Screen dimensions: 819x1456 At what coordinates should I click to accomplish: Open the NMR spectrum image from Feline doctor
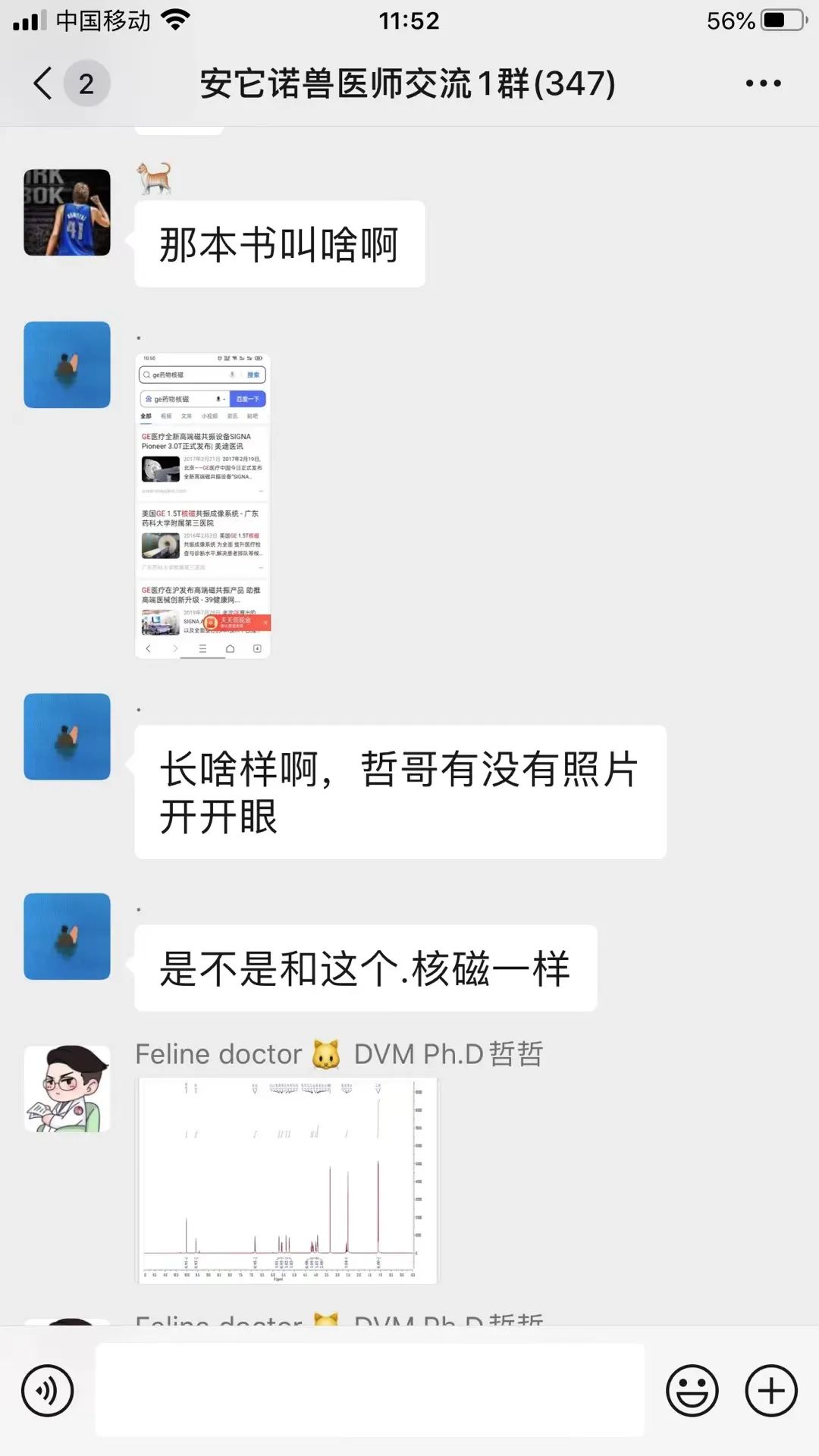(287, 1180)
